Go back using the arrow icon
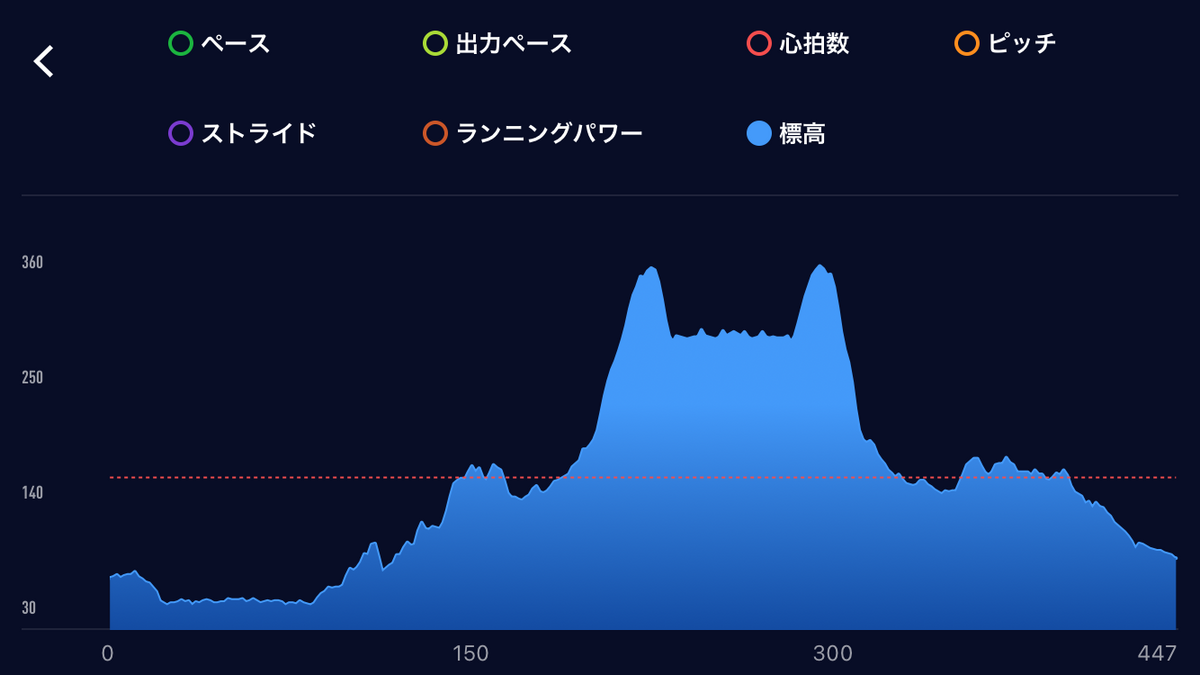Screen dimensions: 1200x675 43,61
